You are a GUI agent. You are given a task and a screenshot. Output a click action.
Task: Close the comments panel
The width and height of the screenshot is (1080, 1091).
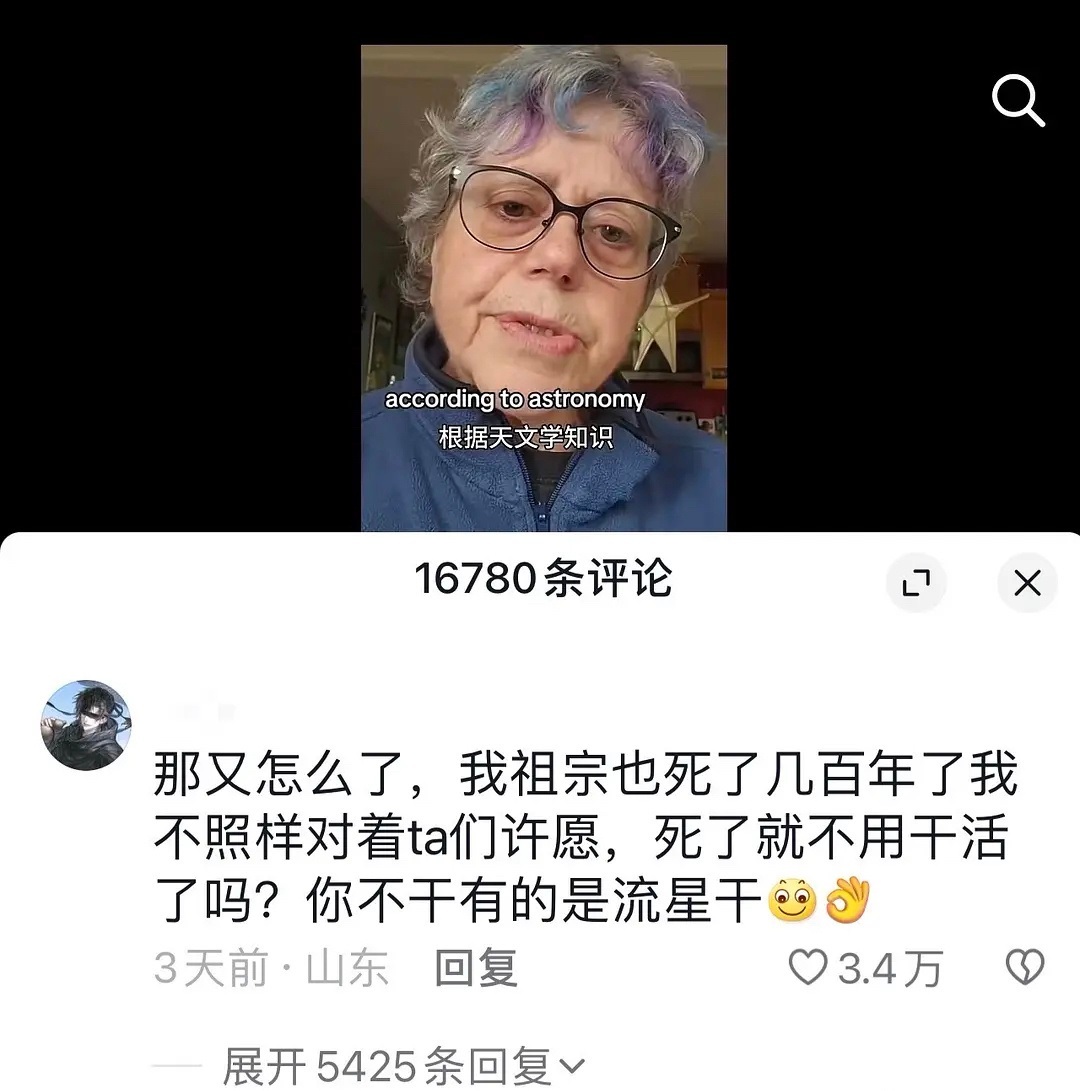tap(1027, 583)
